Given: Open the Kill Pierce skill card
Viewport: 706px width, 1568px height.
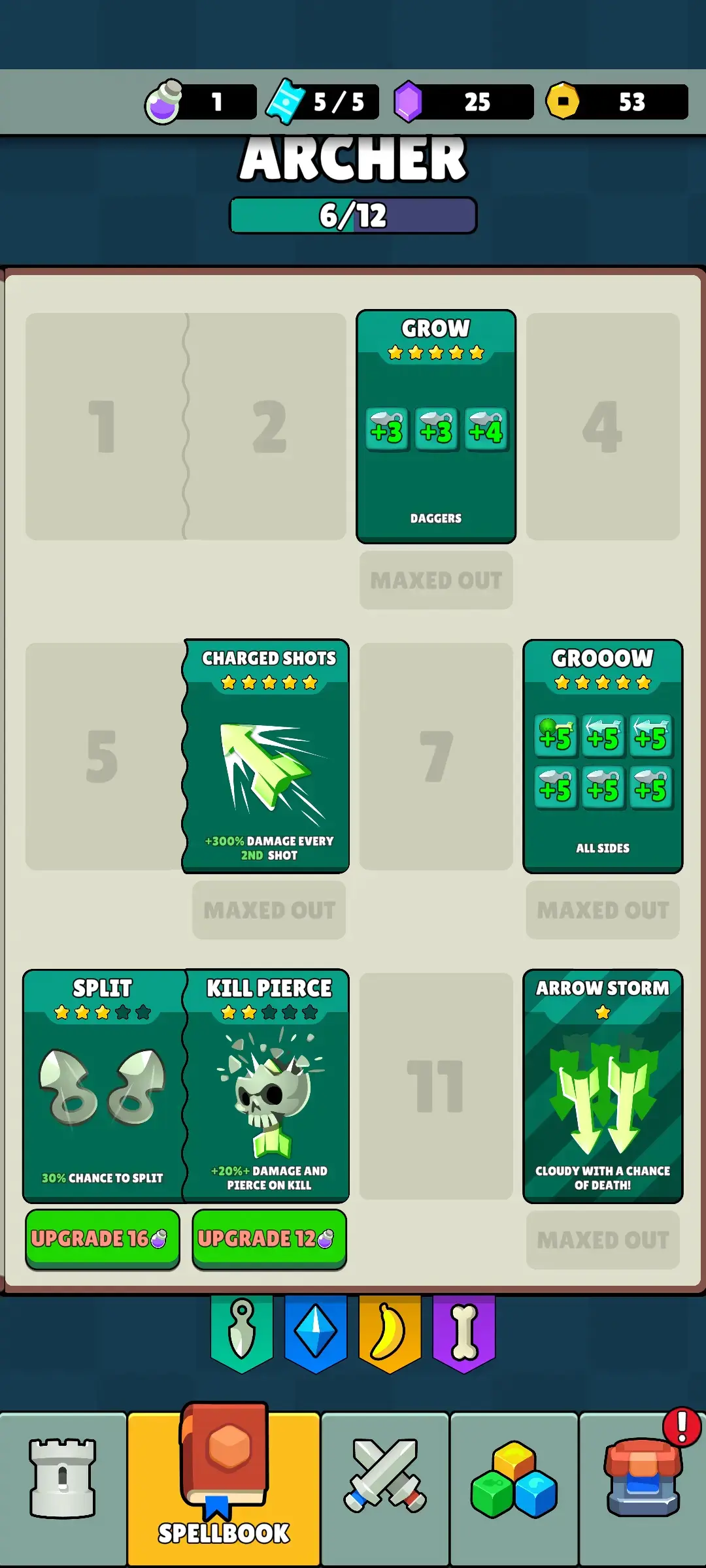Looking at the screenshot, I should (x=268, y=1085).
